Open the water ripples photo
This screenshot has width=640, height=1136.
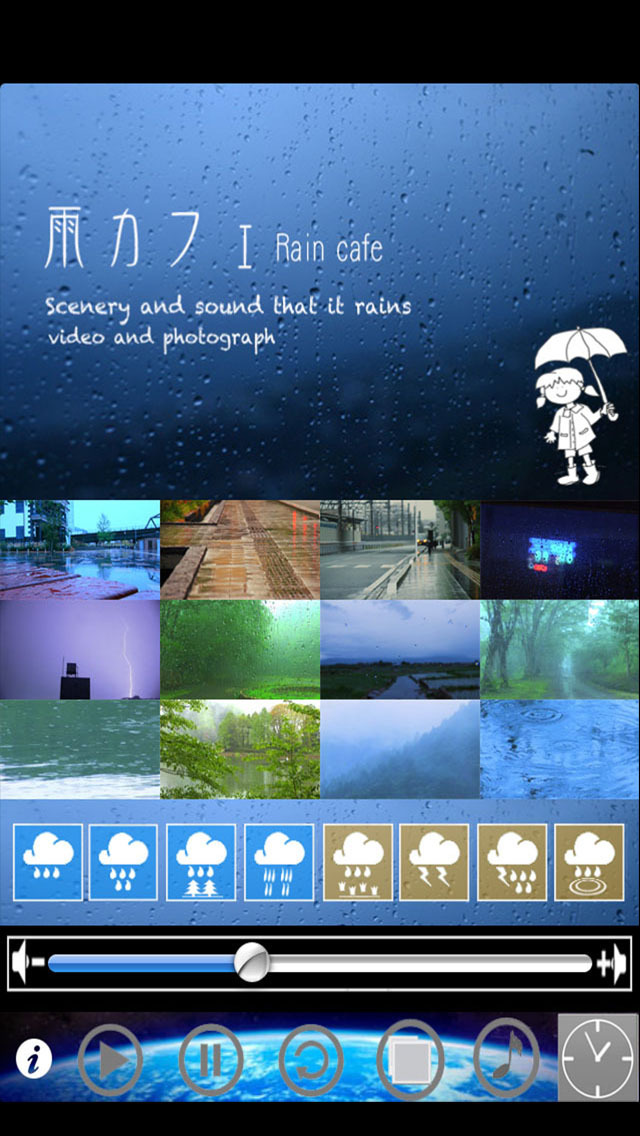[559, 749]
